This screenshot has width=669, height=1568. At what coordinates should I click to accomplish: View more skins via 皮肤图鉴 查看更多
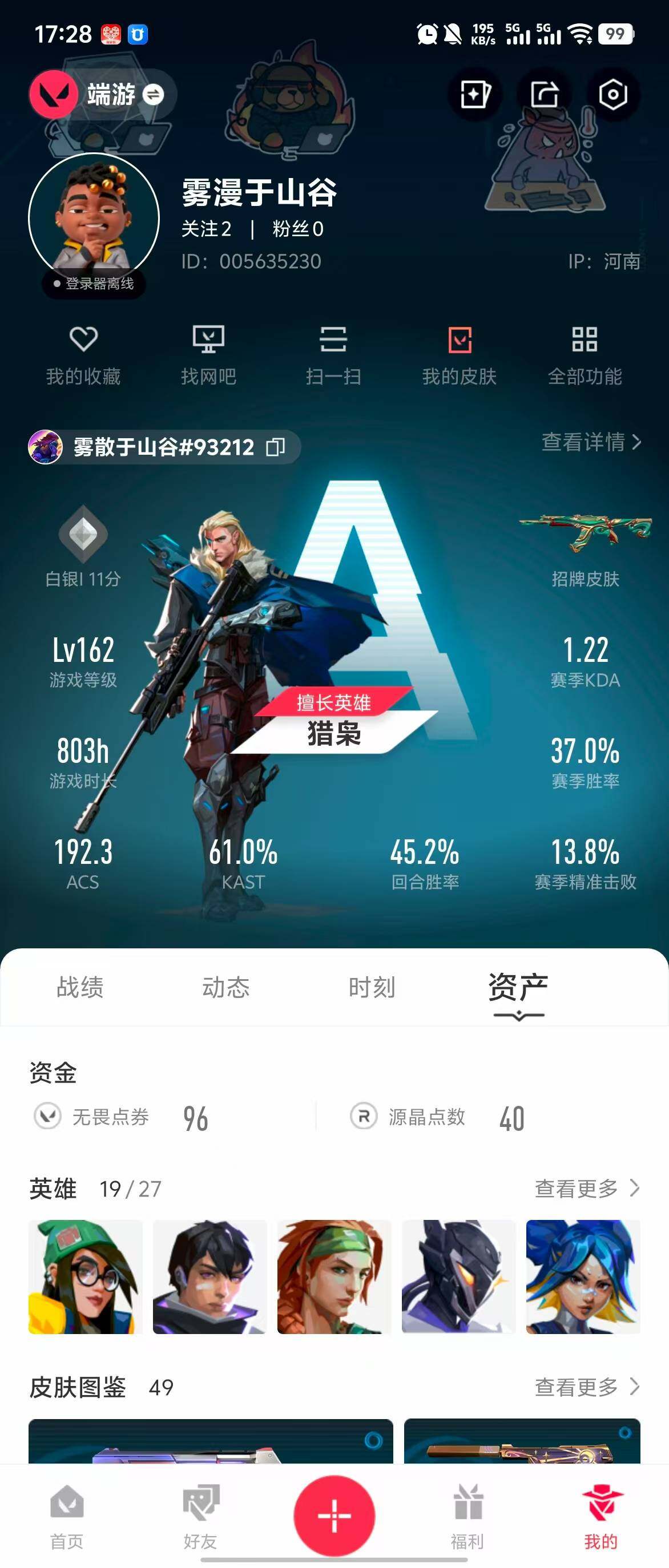click(586, 1387)
